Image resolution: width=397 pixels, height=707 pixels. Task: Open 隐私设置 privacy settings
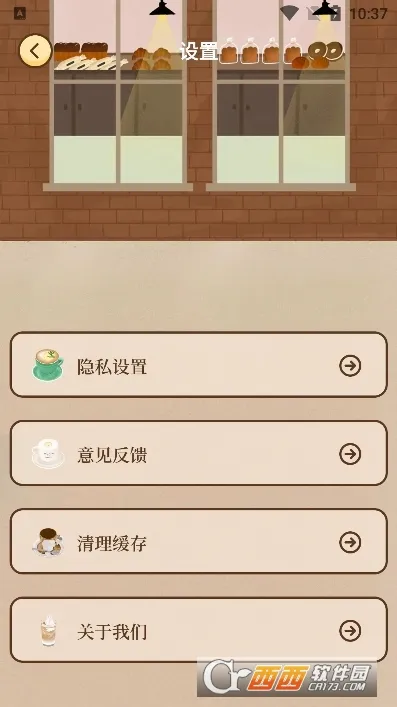198,365
